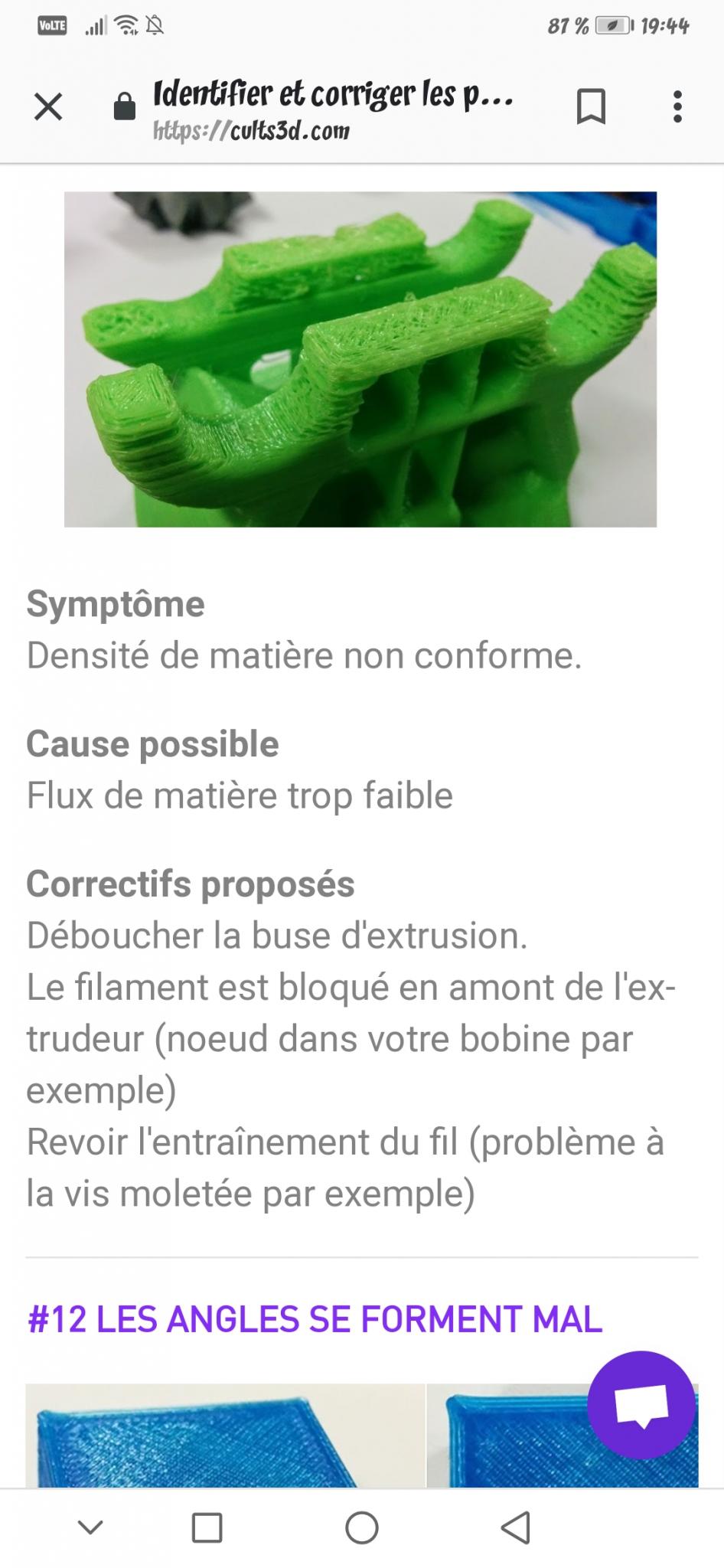Go to the home screen
This screenshot has height=1568, width=724.
click(x=362, y=1527)
